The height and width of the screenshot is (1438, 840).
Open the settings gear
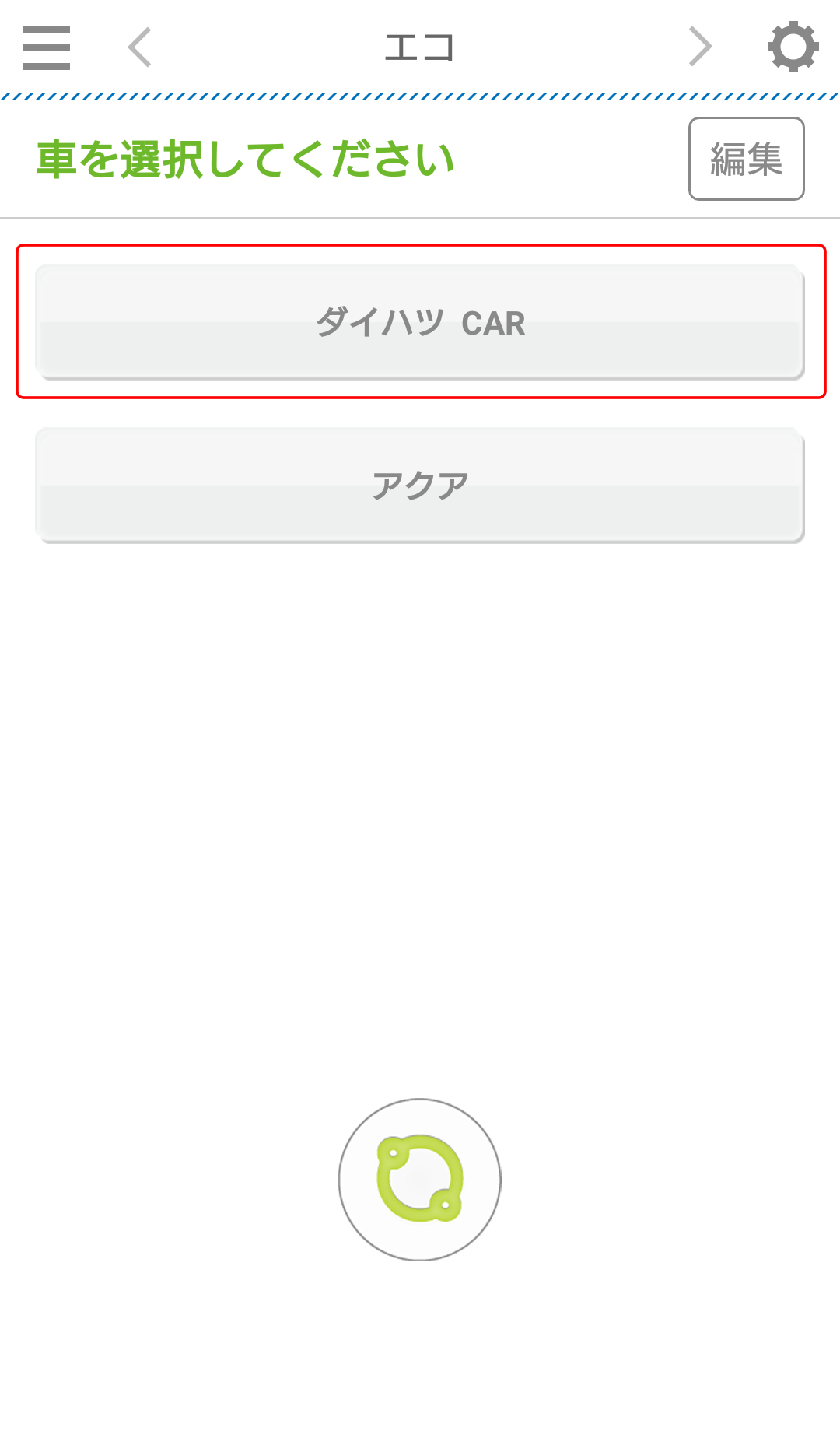[793, 47]
